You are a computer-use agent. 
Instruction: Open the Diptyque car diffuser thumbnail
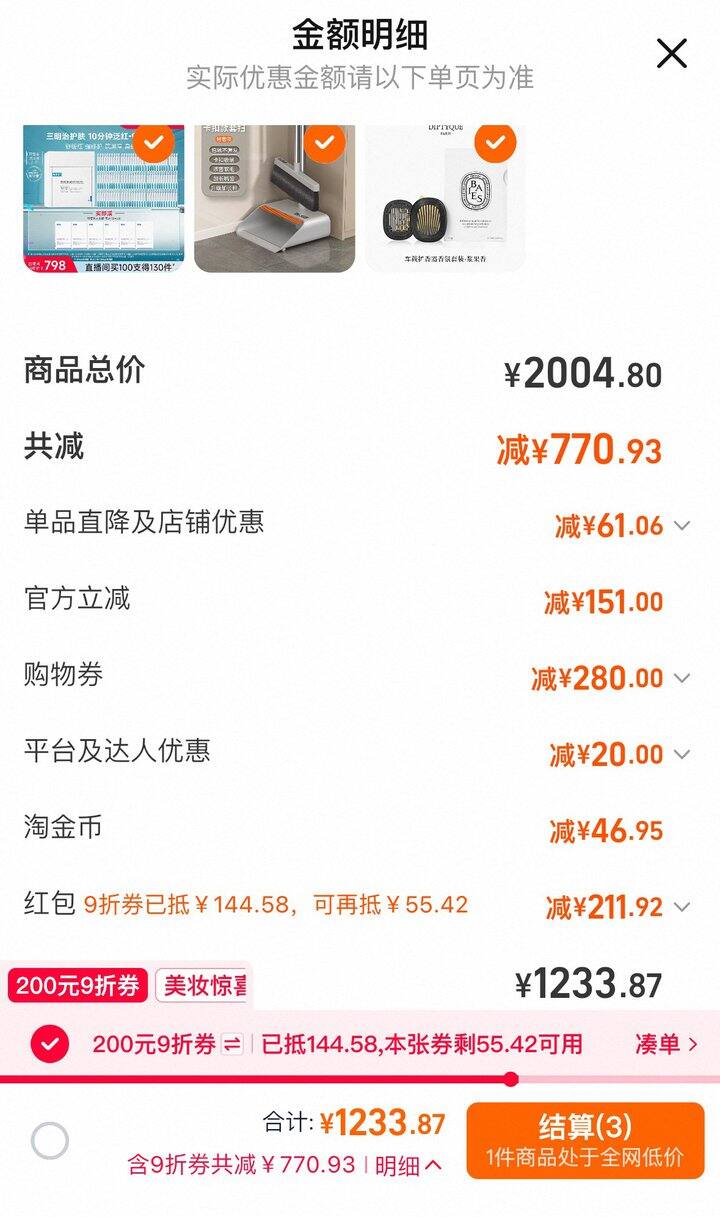445,198
